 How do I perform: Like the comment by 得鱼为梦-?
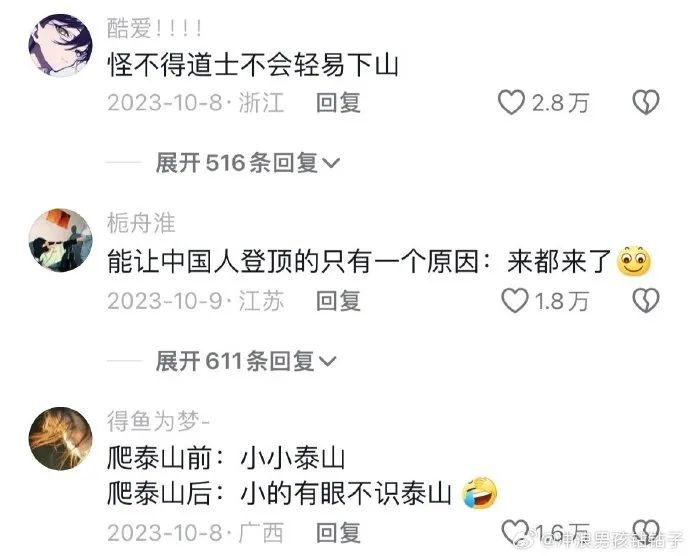pyautogui.click(x=512, y=530)
